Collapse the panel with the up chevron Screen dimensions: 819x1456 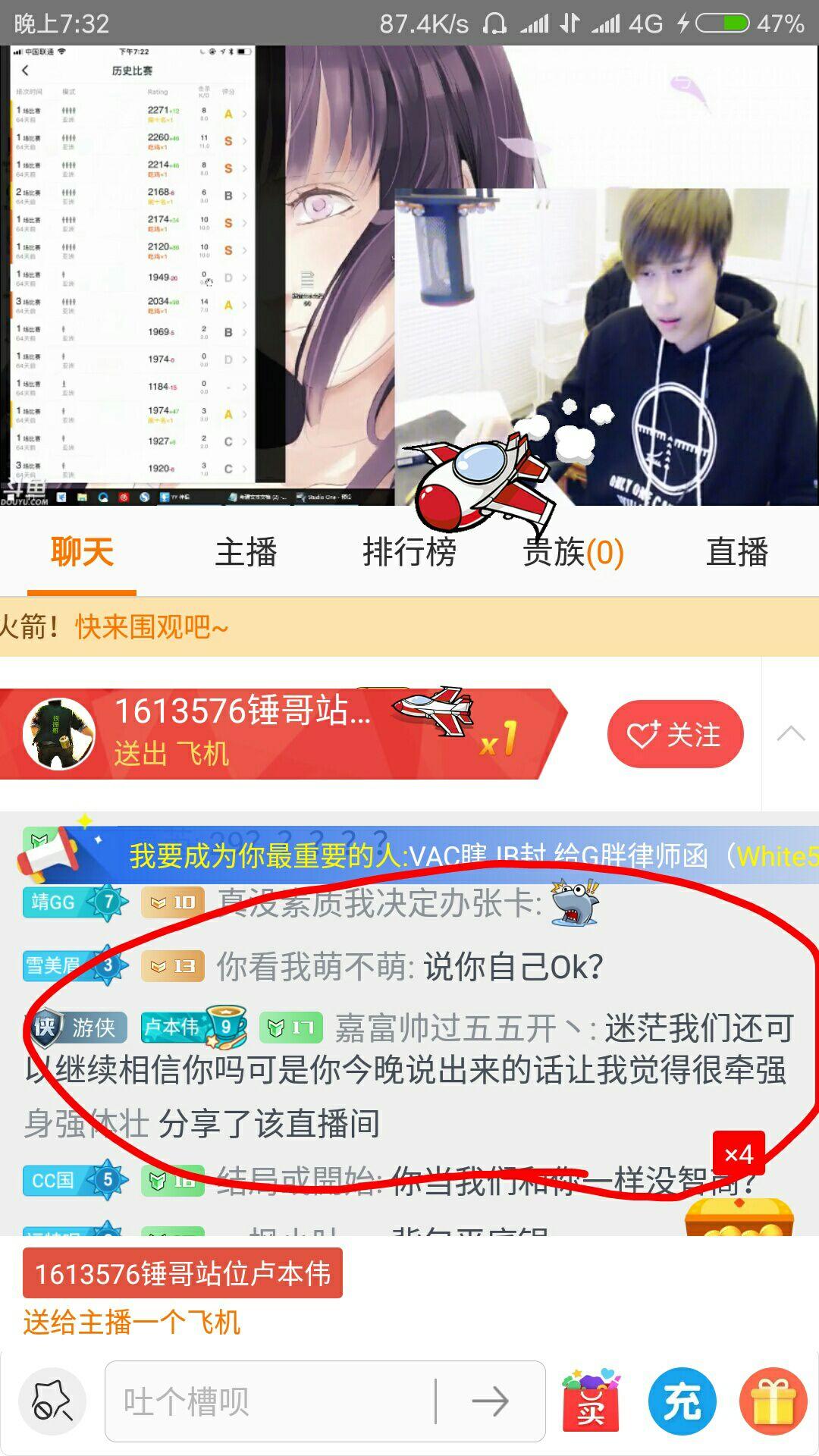pyautogui.click(x=790, y=734)
